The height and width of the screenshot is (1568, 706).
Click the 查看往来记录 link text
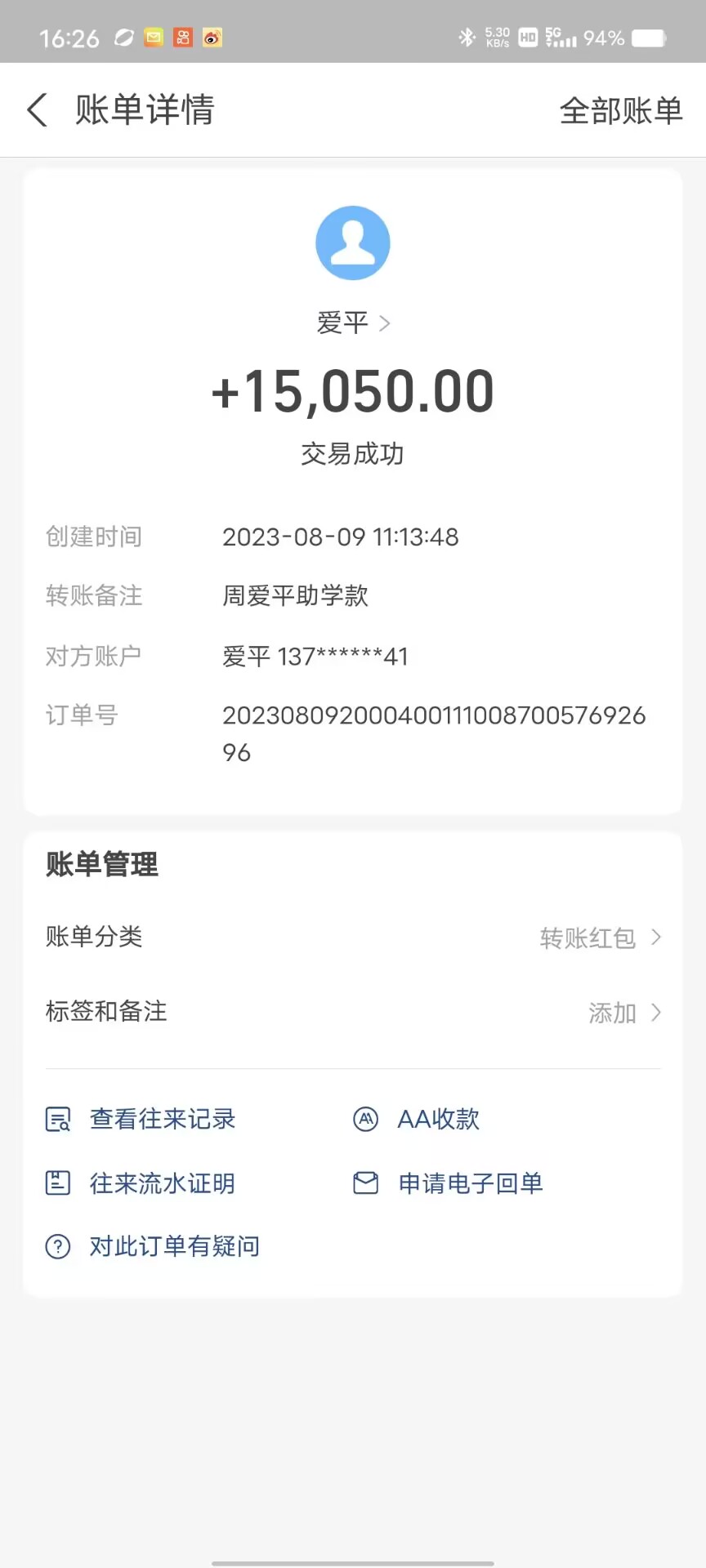[x=162, y=1119]
